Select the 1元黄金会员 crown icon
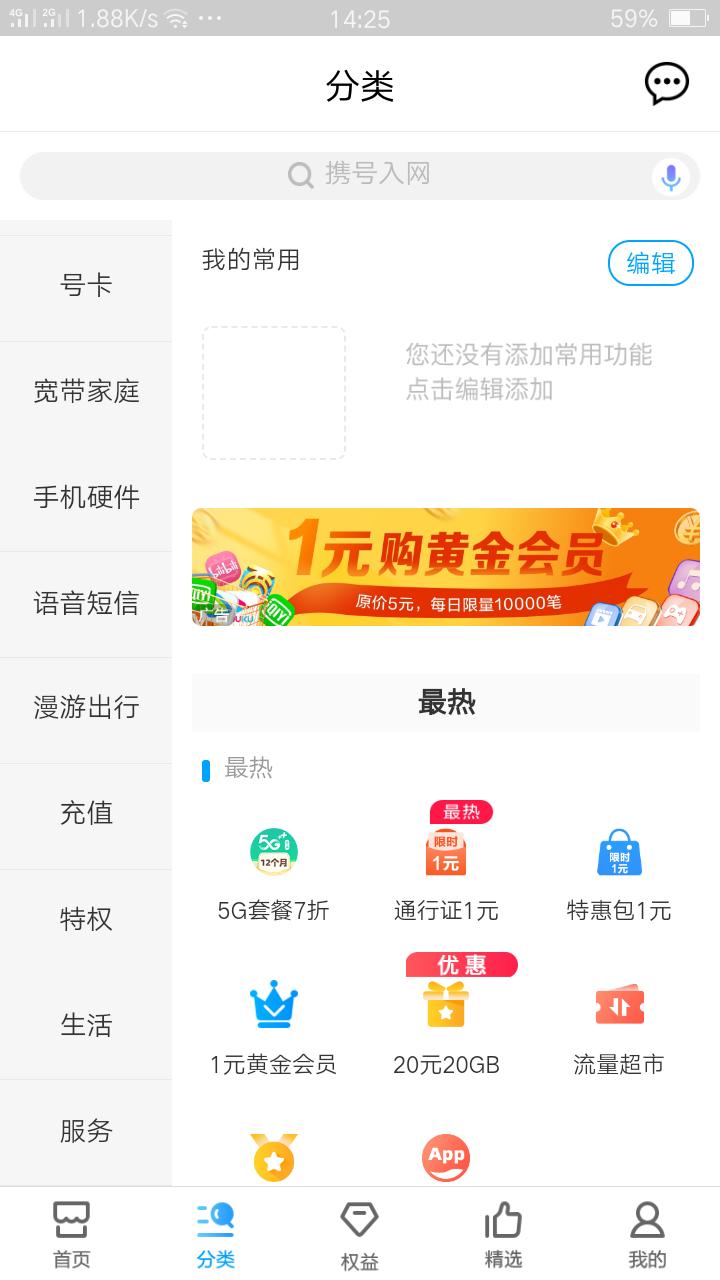The width and height of the screenshot is (720, 1280). click(x=273, y=1008)
